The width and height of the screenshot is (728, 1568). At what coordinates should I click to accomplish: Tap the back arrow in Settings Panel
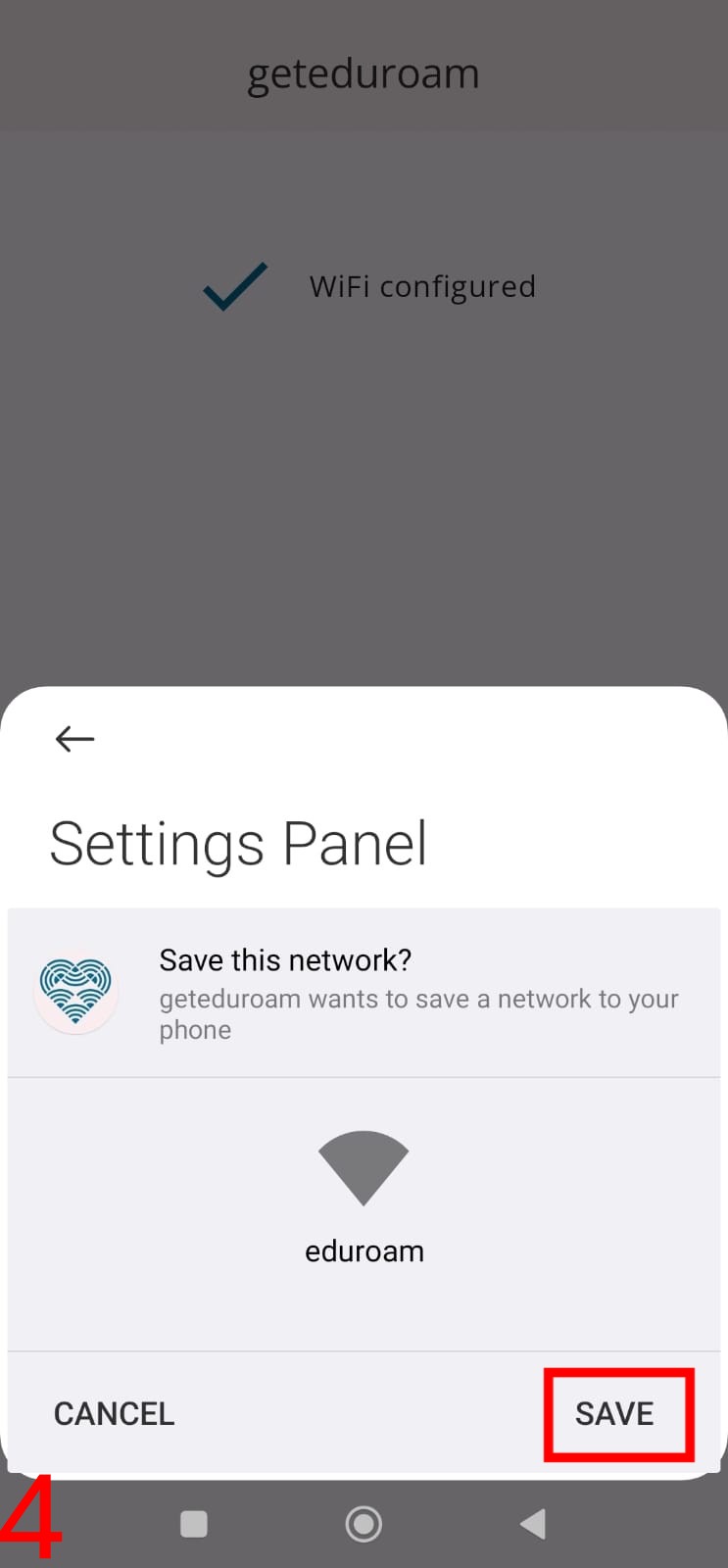coord(74,738)
